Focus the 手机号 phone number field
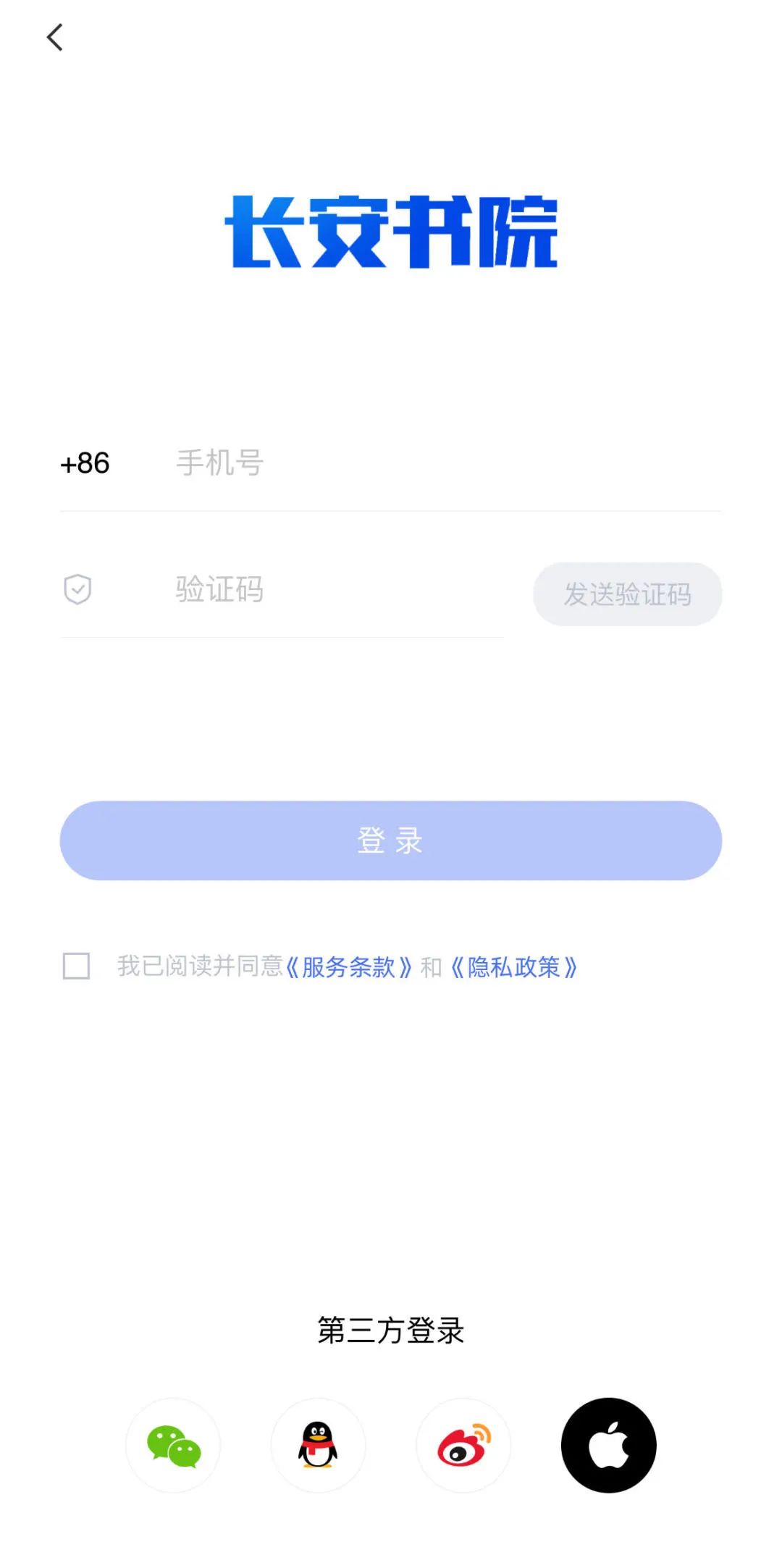The image size is (782, 1568). pos(447,463)
